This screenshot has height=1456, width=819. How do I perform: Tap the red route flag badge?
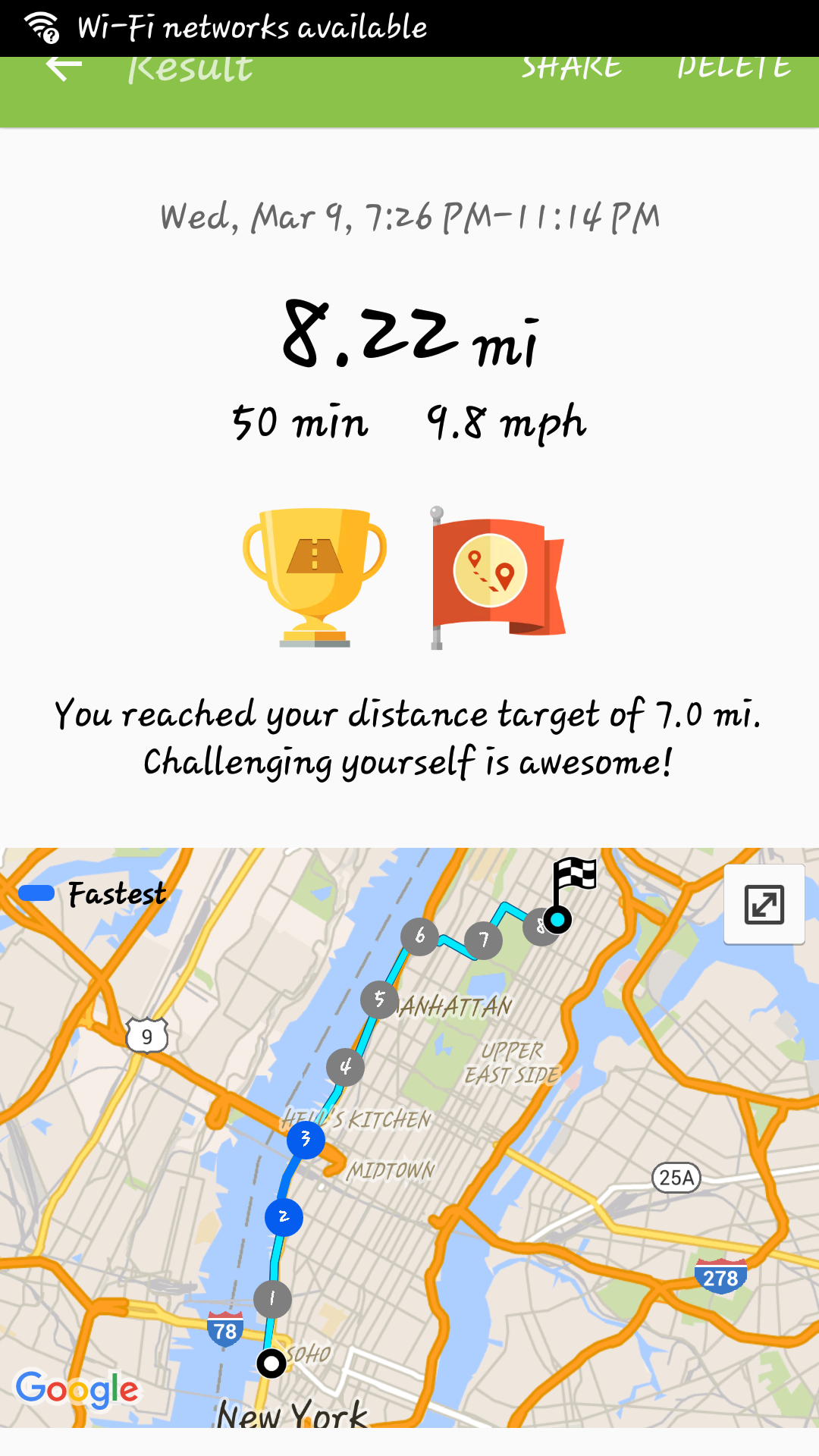(x=497, y=578)
